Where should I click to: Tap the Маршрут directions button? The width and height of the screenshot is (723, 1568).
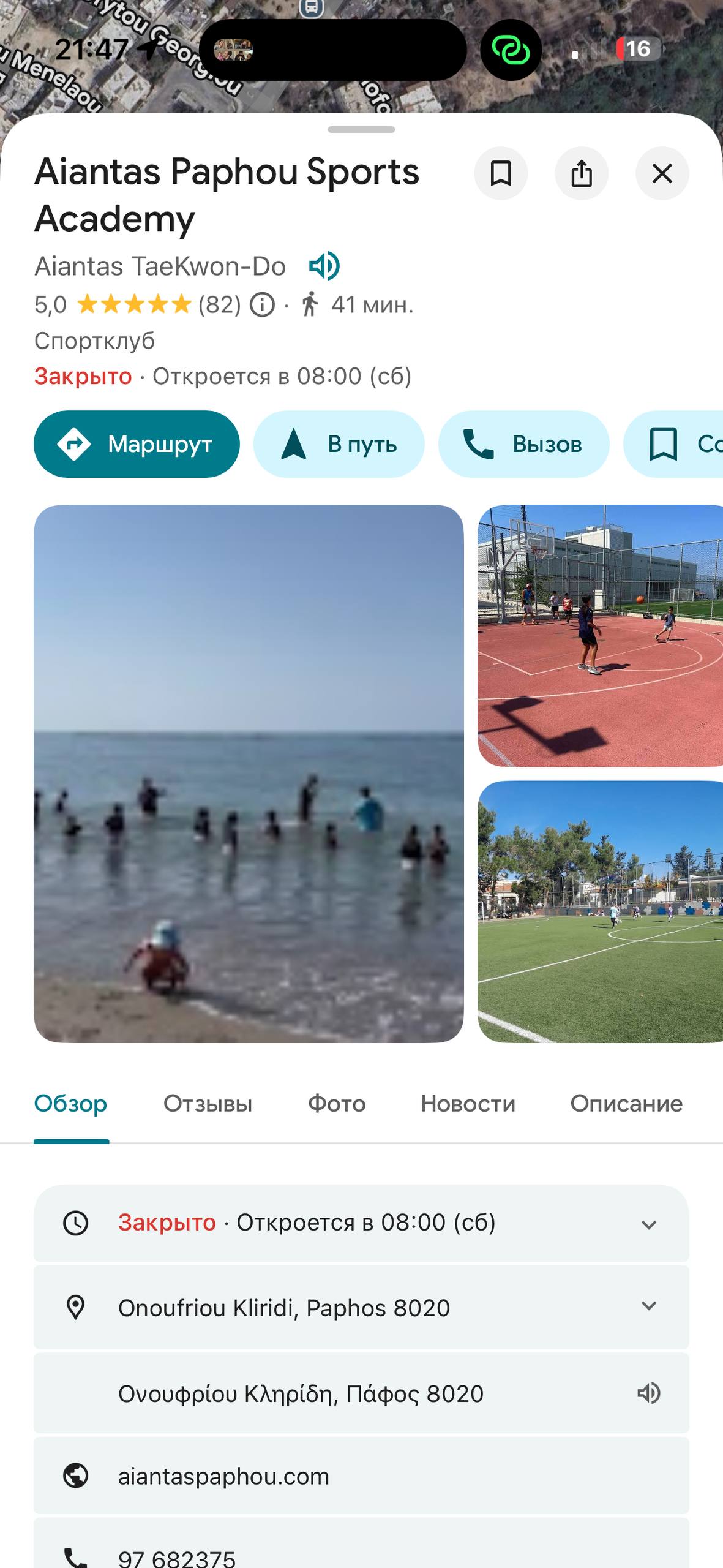(137, 444)
